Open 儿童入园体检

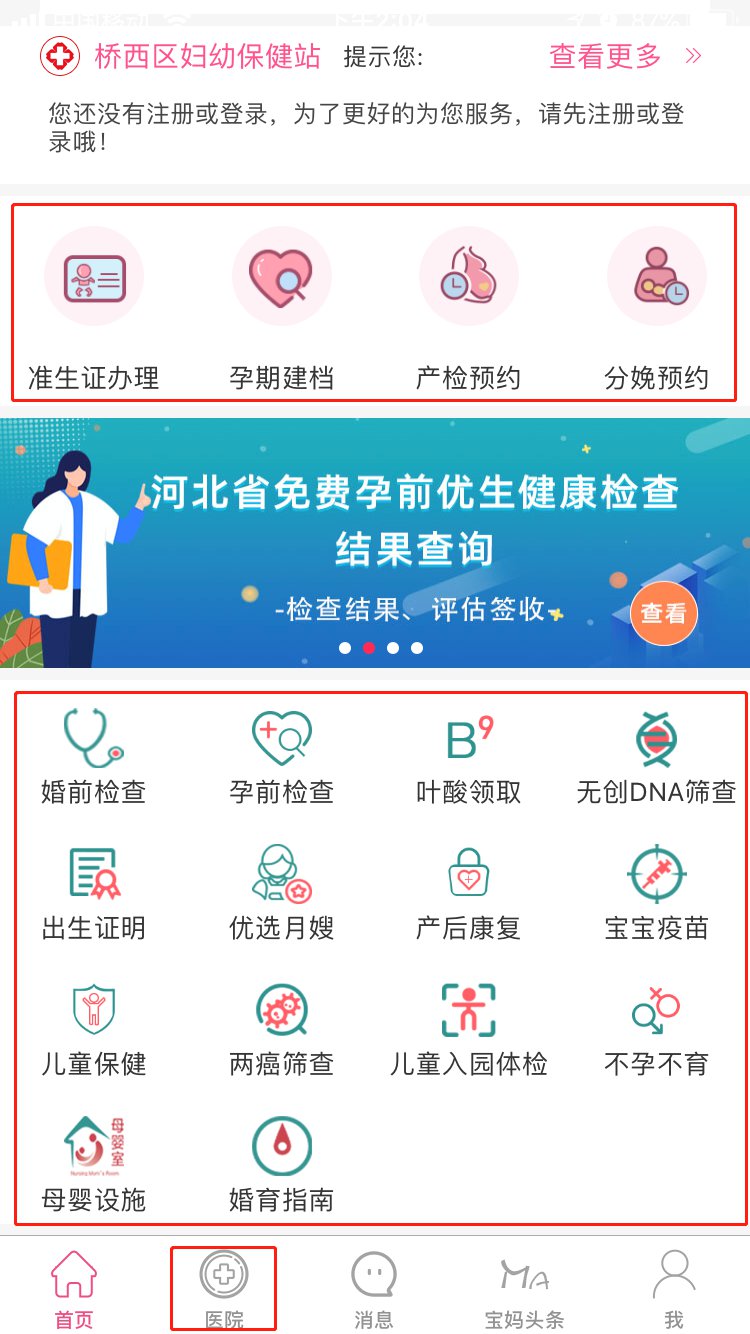[x=468, y=1029]
